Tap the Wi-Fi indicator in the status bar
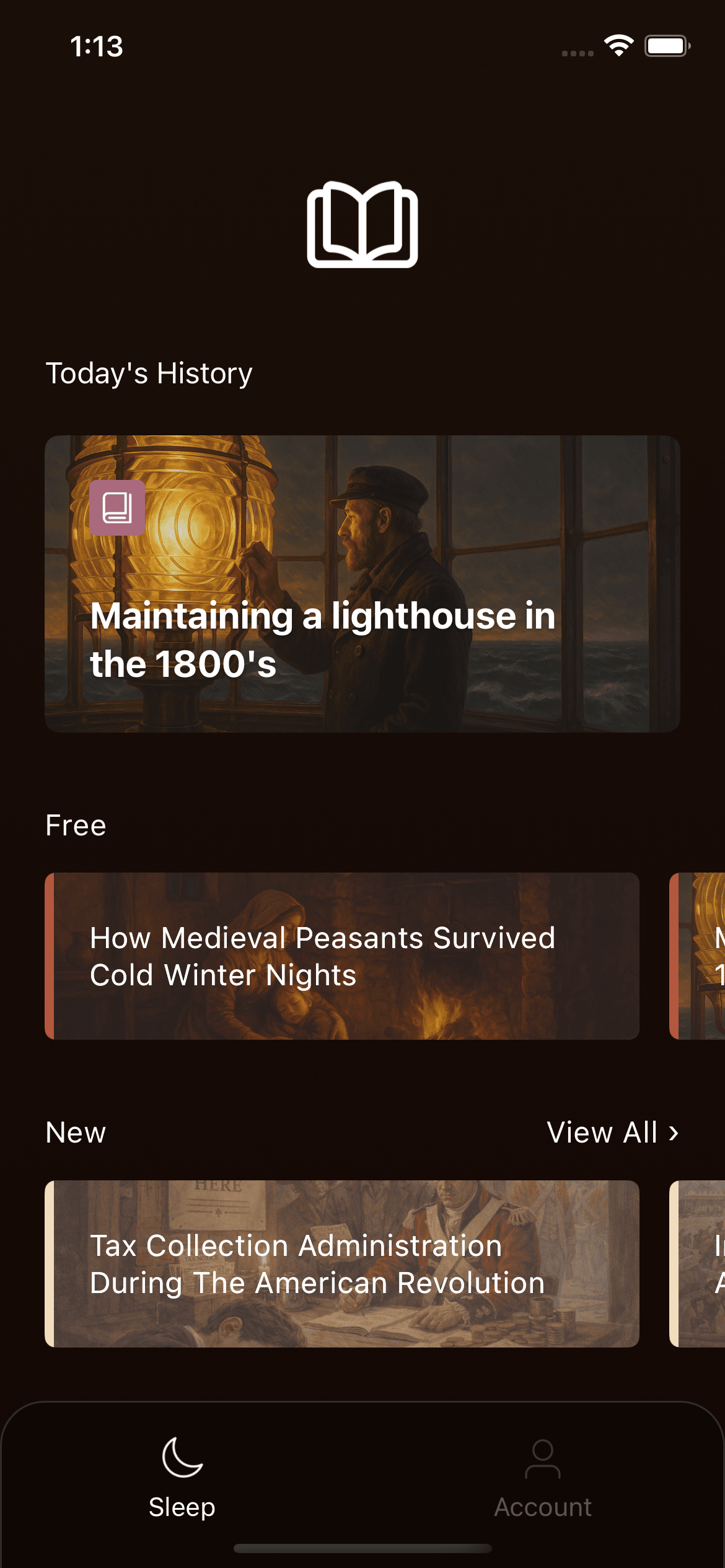The image size is (725, 1568). coord(618,45)
